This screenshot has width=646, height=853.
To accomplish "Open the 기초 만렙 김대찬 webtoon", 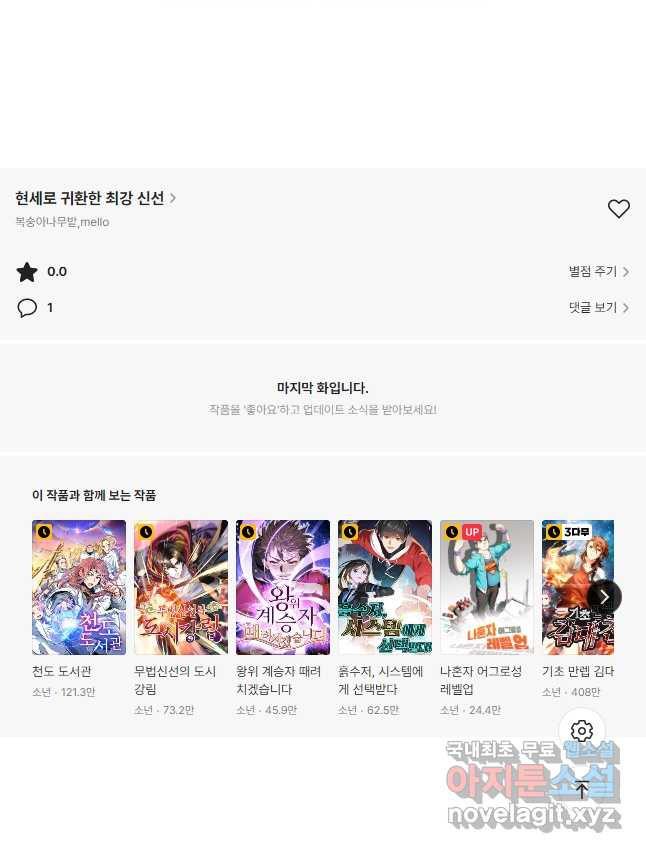I will point(575,587).
